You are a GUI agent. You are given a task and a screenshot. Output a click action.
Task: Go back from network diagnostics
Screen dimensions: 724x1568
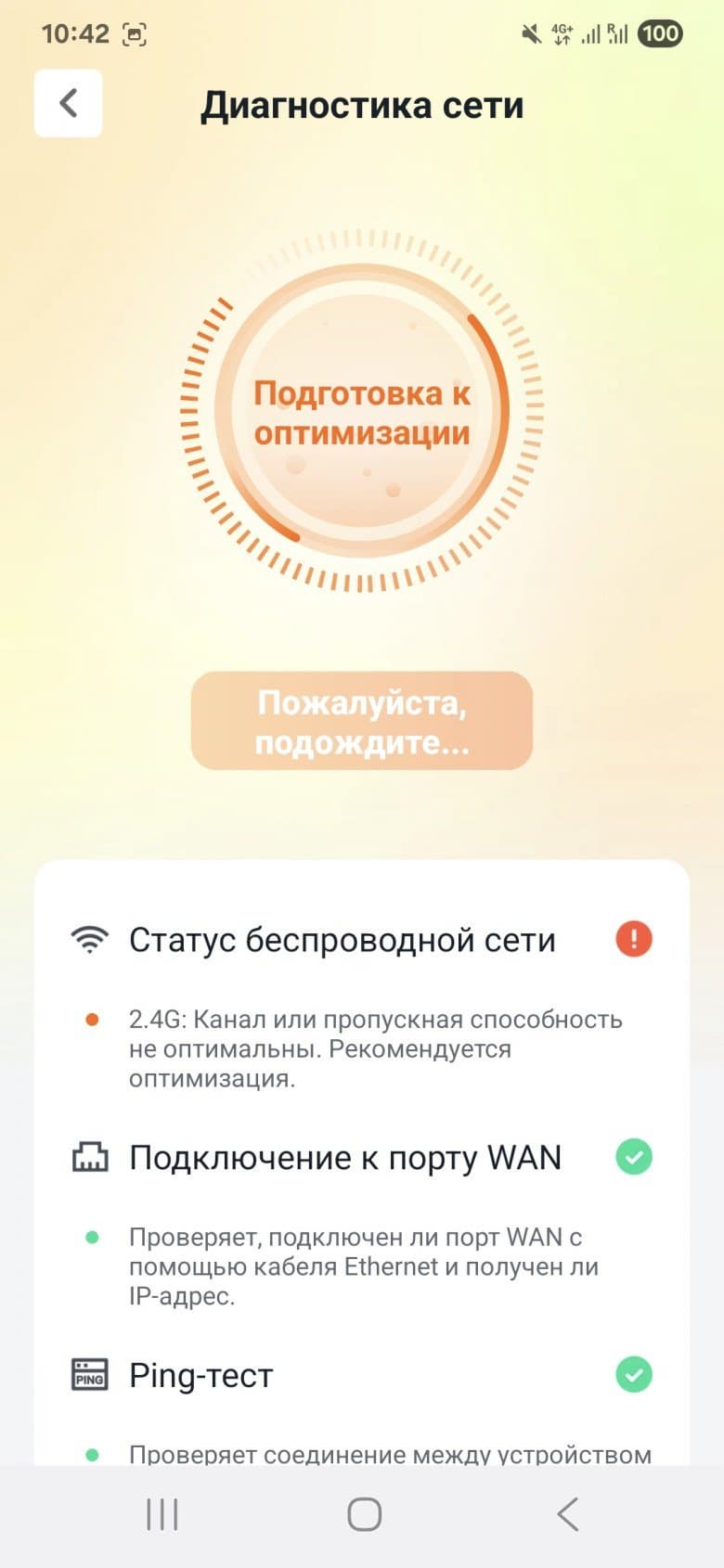click(x=68, y=103)
